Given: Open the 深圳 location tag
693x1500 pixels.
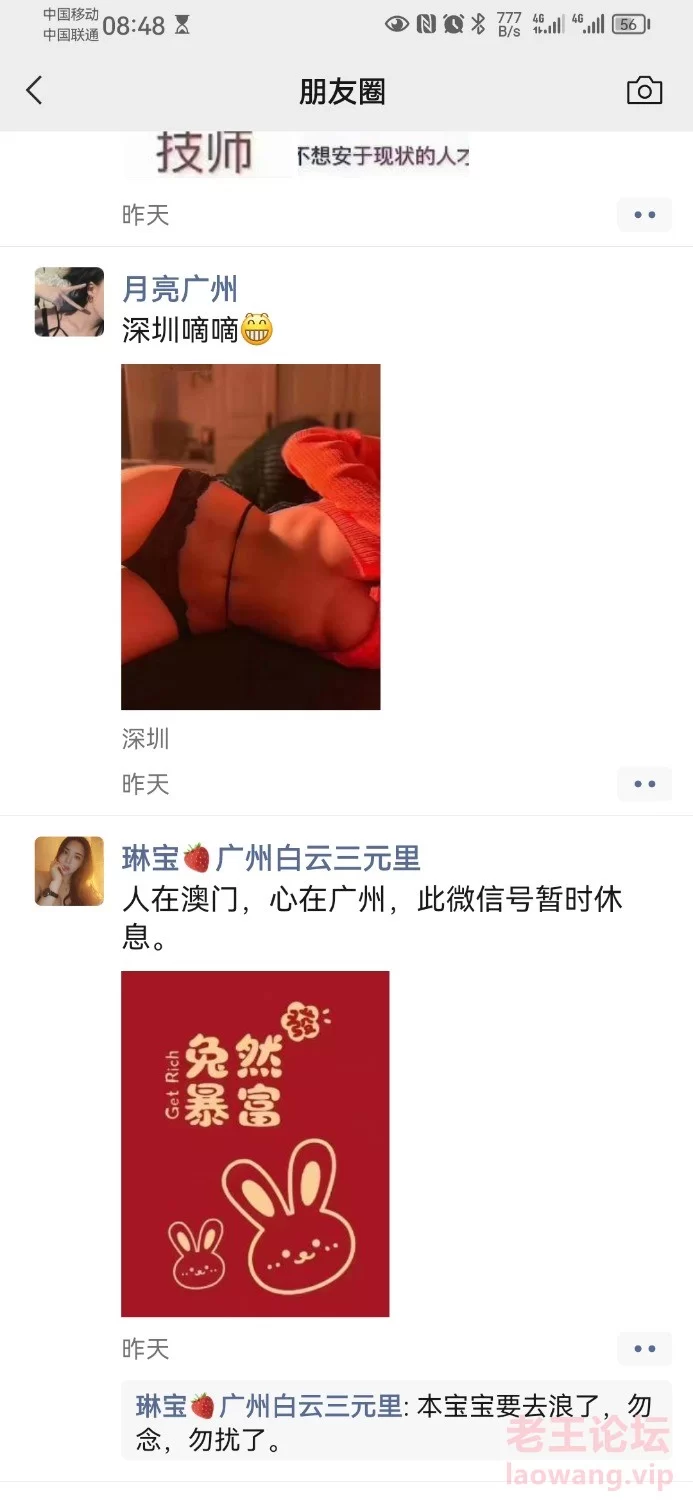Looking at the screenshot, I should pos(146,739).
